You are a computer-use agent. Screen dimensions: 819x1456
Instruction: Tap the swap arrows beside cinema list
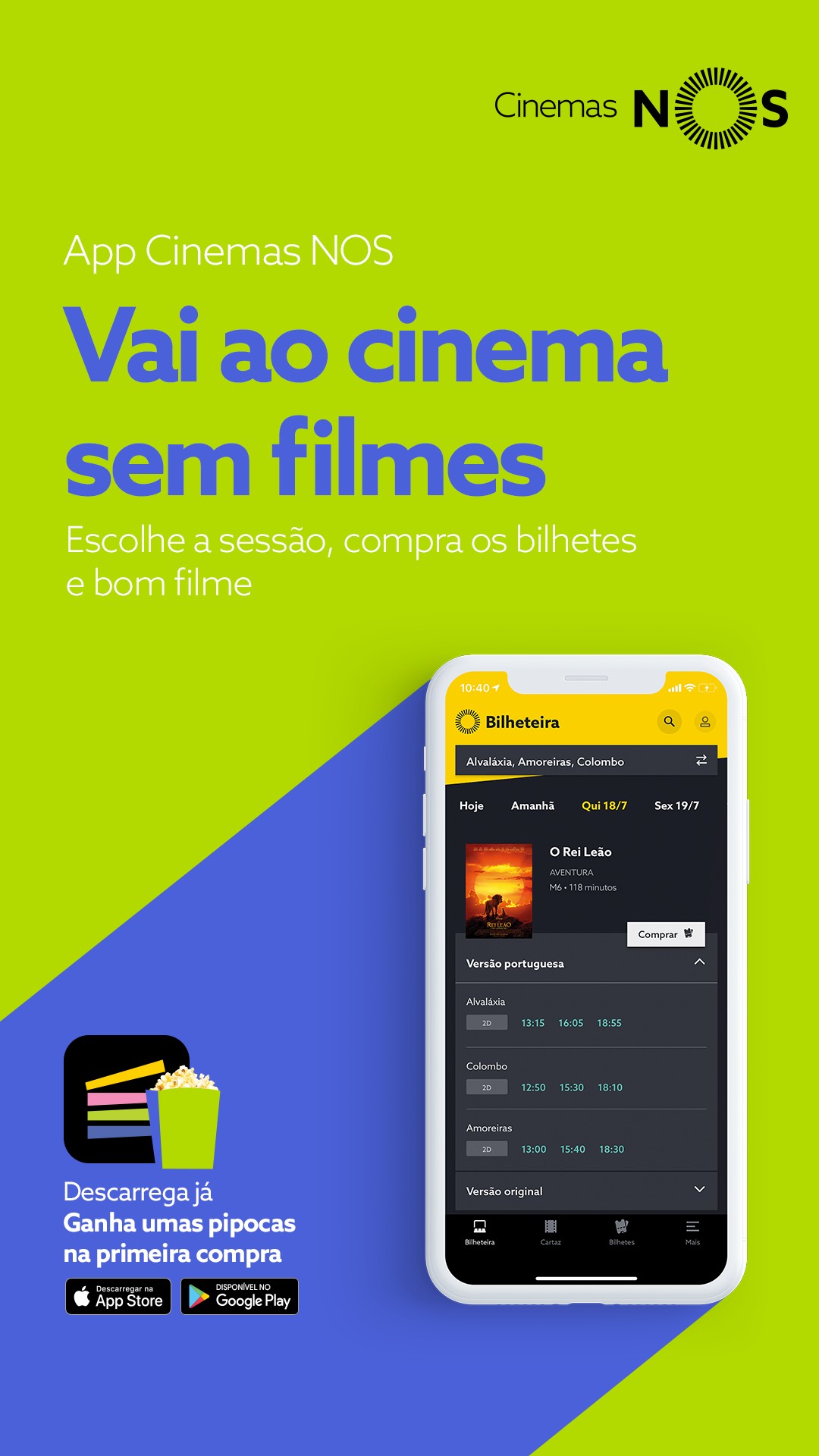[x=702, y=761]
